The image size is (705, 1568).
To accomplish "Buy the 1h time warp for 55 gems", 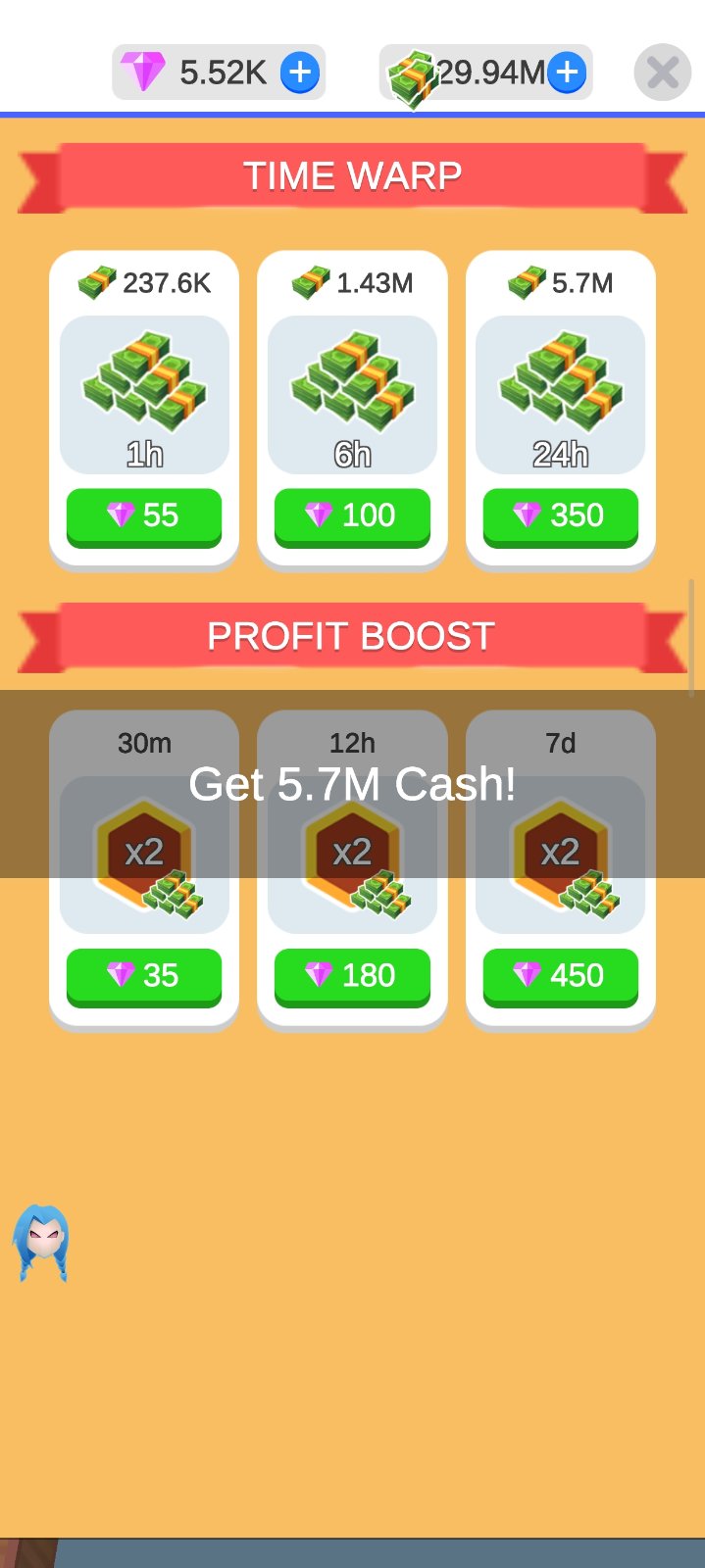I will (144, 515).
